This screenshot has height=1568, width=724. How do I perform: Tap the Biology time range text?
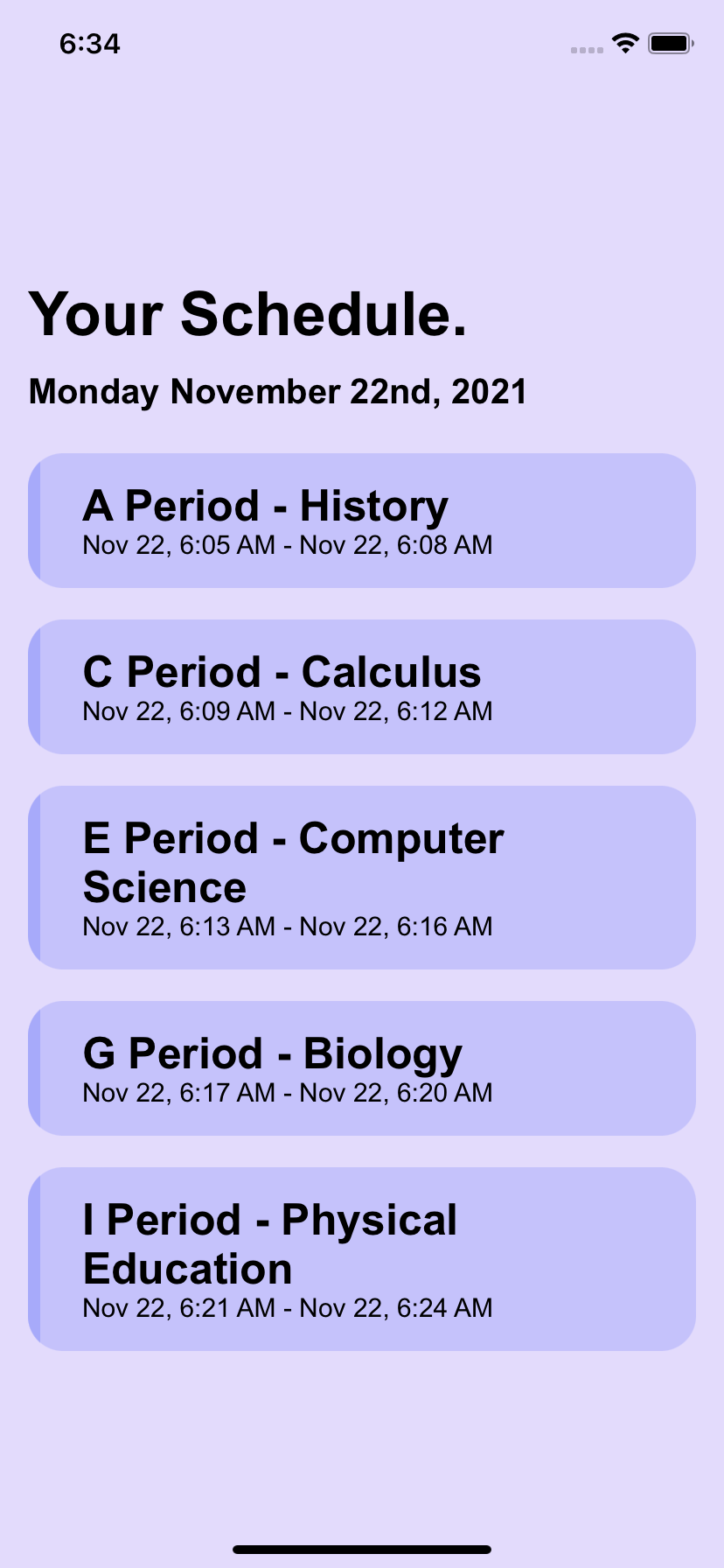(288, 1092)
